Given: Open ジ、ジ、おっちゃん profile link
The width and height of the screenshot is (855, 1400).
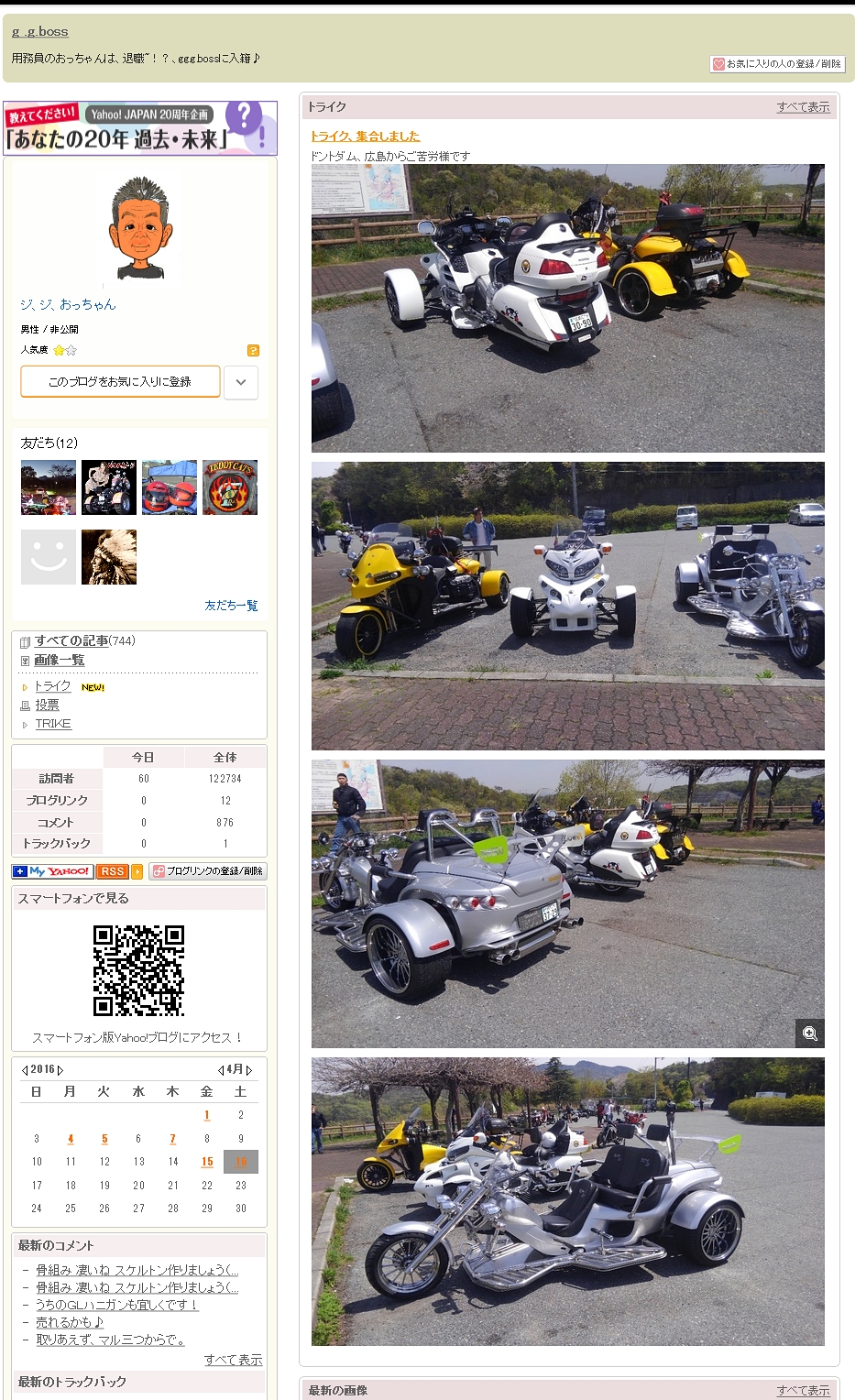Looking at the screenshot, I should click(x=68, y=304).
